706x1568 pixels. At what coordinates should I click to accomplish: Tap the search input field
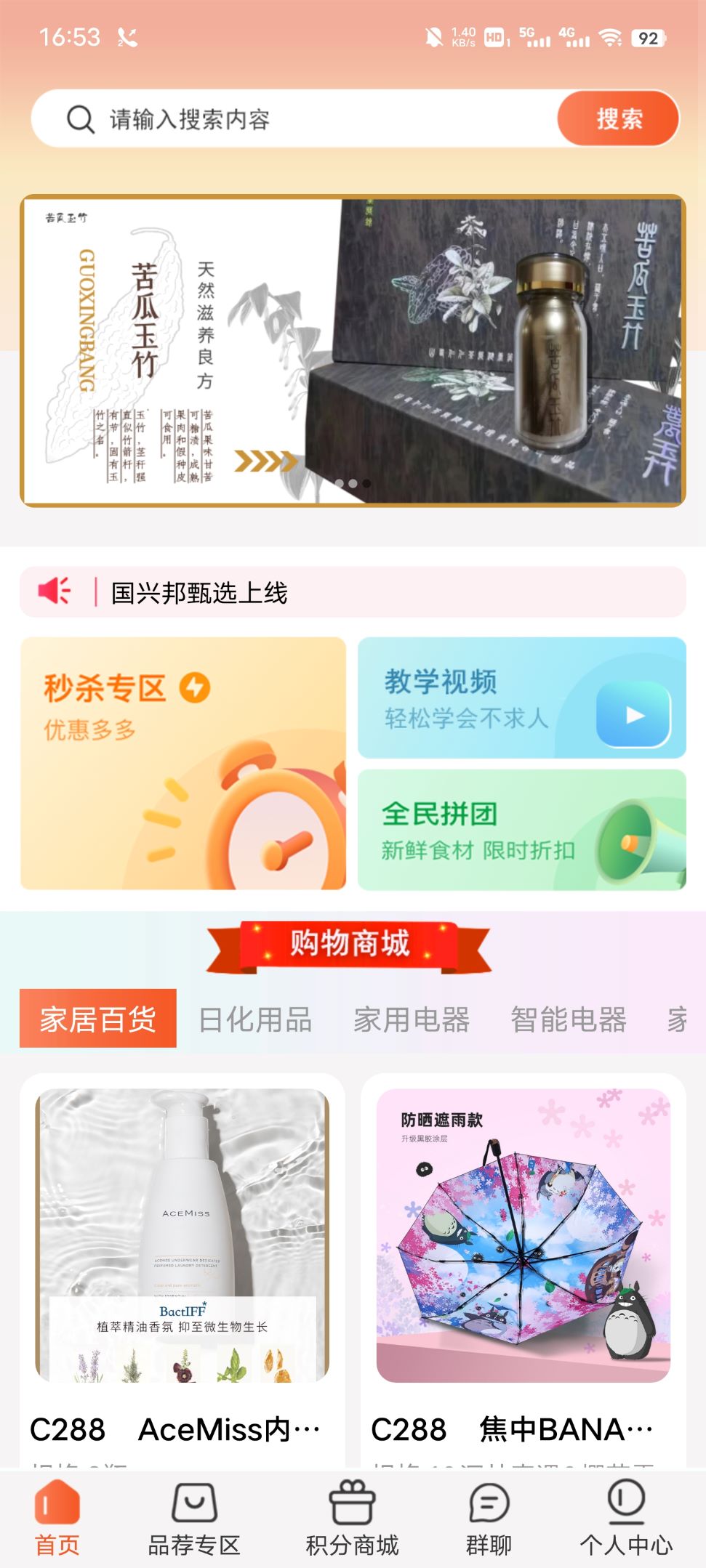[291, 118]
